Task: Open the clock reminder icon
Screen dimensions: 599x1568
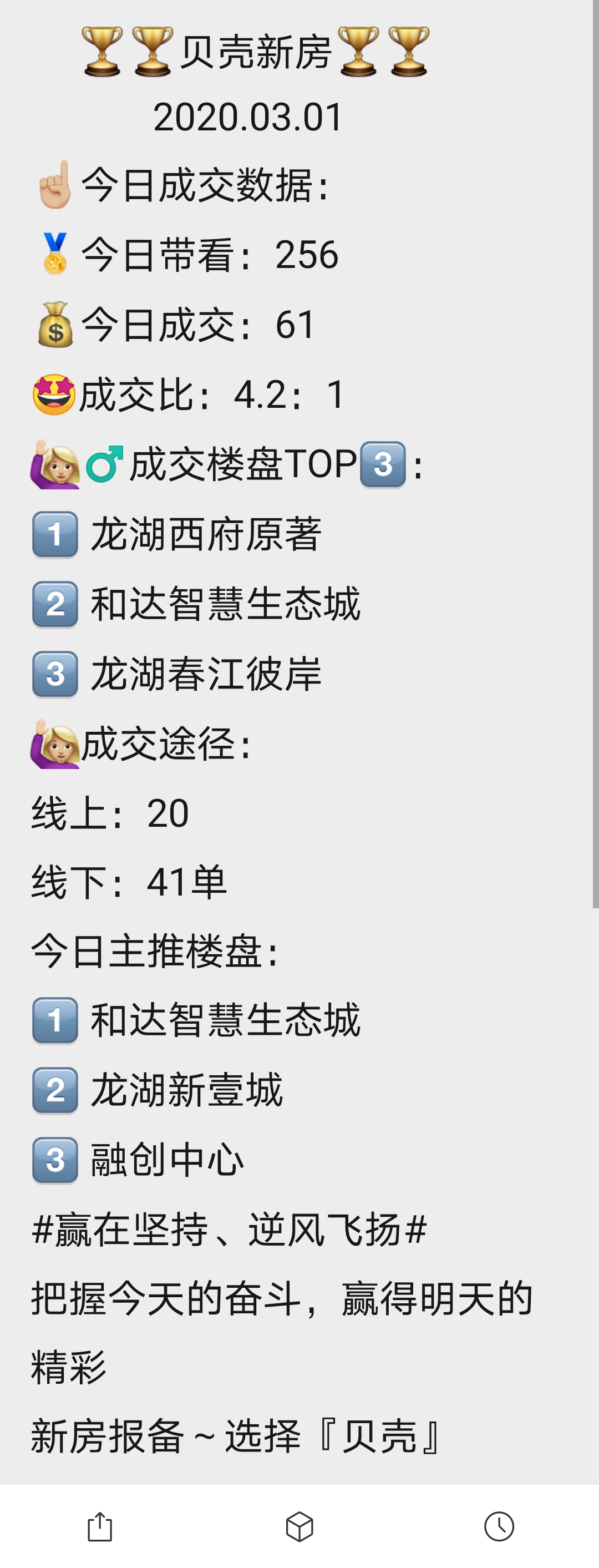Action: (499, 1526)
